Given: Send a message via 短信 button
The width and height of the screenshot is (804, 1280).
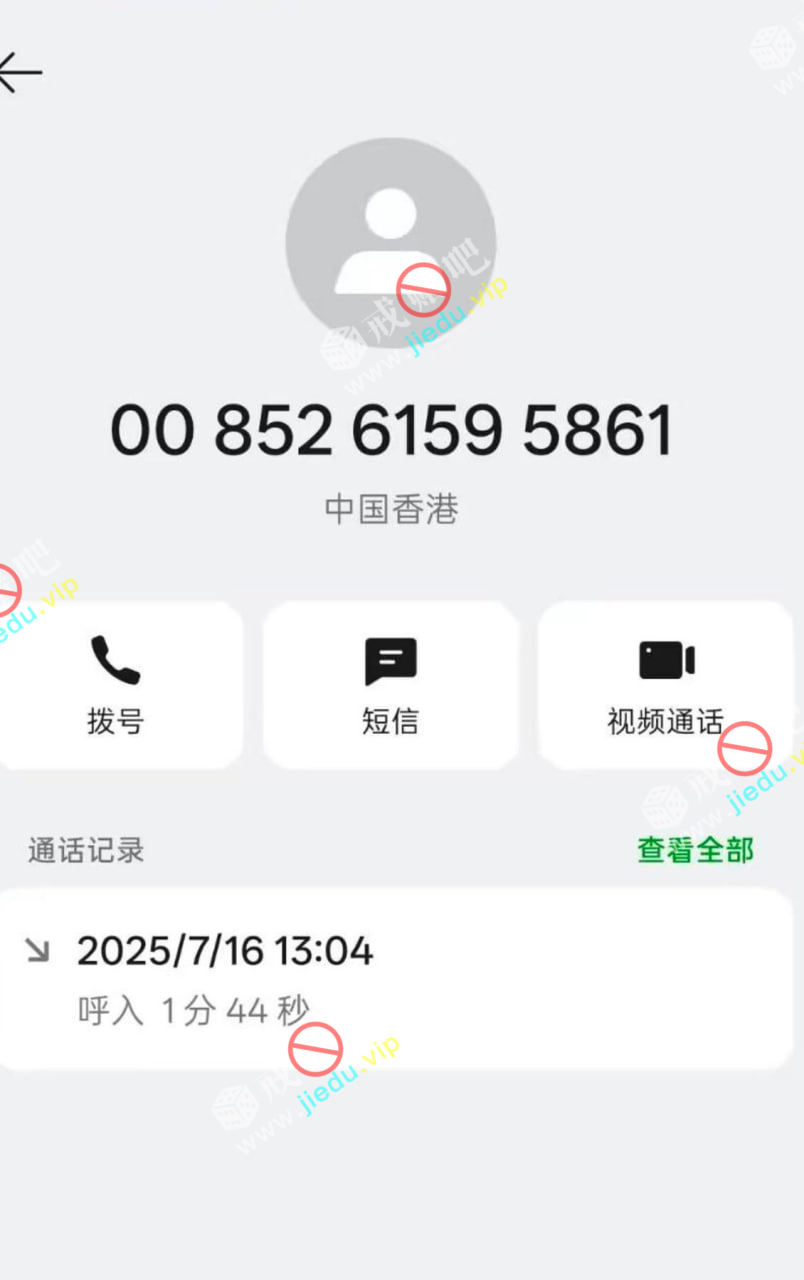Looking at the screenshot, I should 390,685.
